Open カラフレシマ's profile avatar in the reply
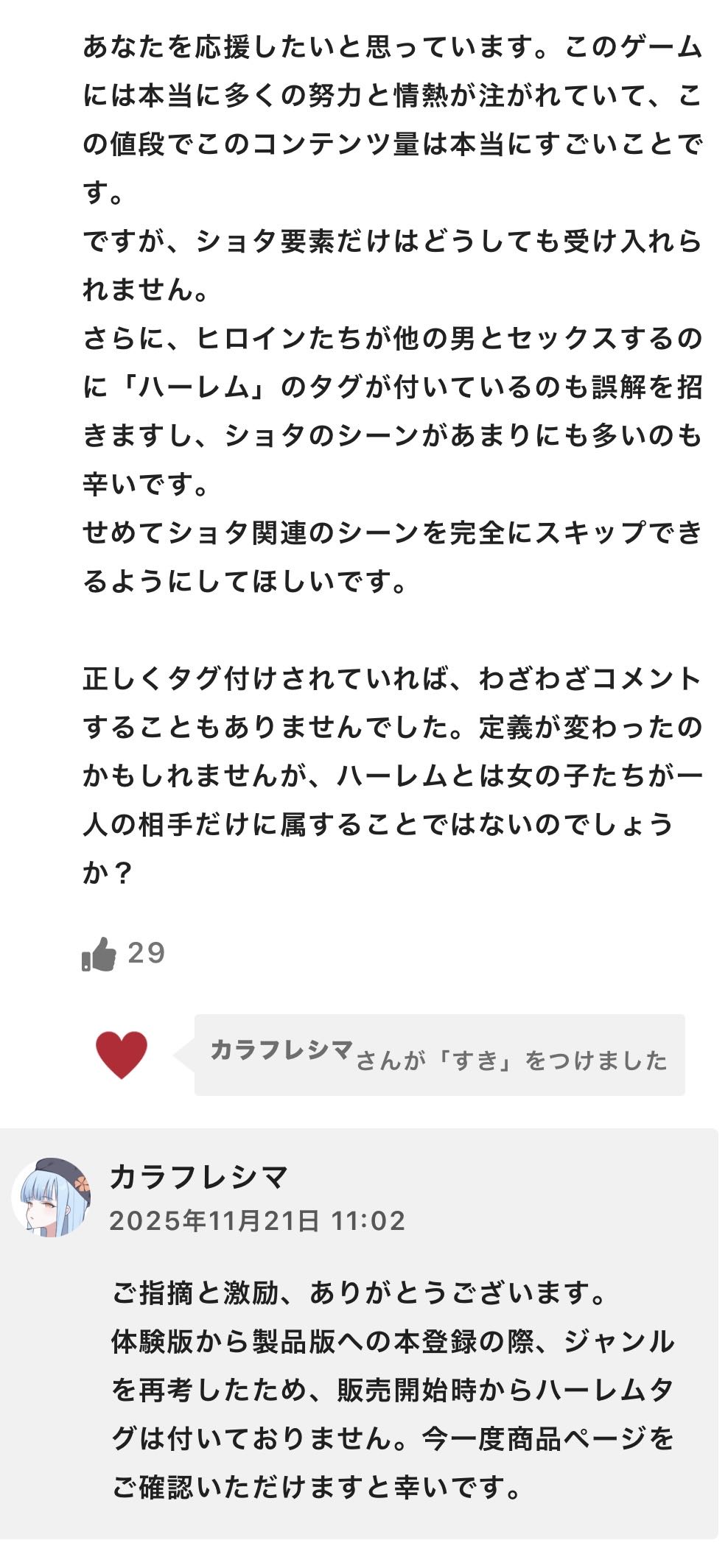Viewport: 728px width, 1568px height. point(52,1198)
